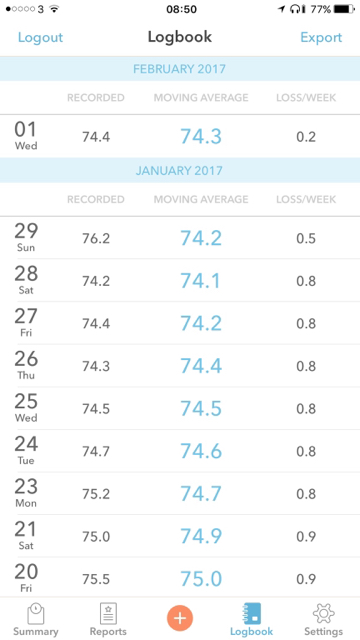The width and height of the screenshot is (360, 640).
Task: Open the Reports tab
Action: 108,620
